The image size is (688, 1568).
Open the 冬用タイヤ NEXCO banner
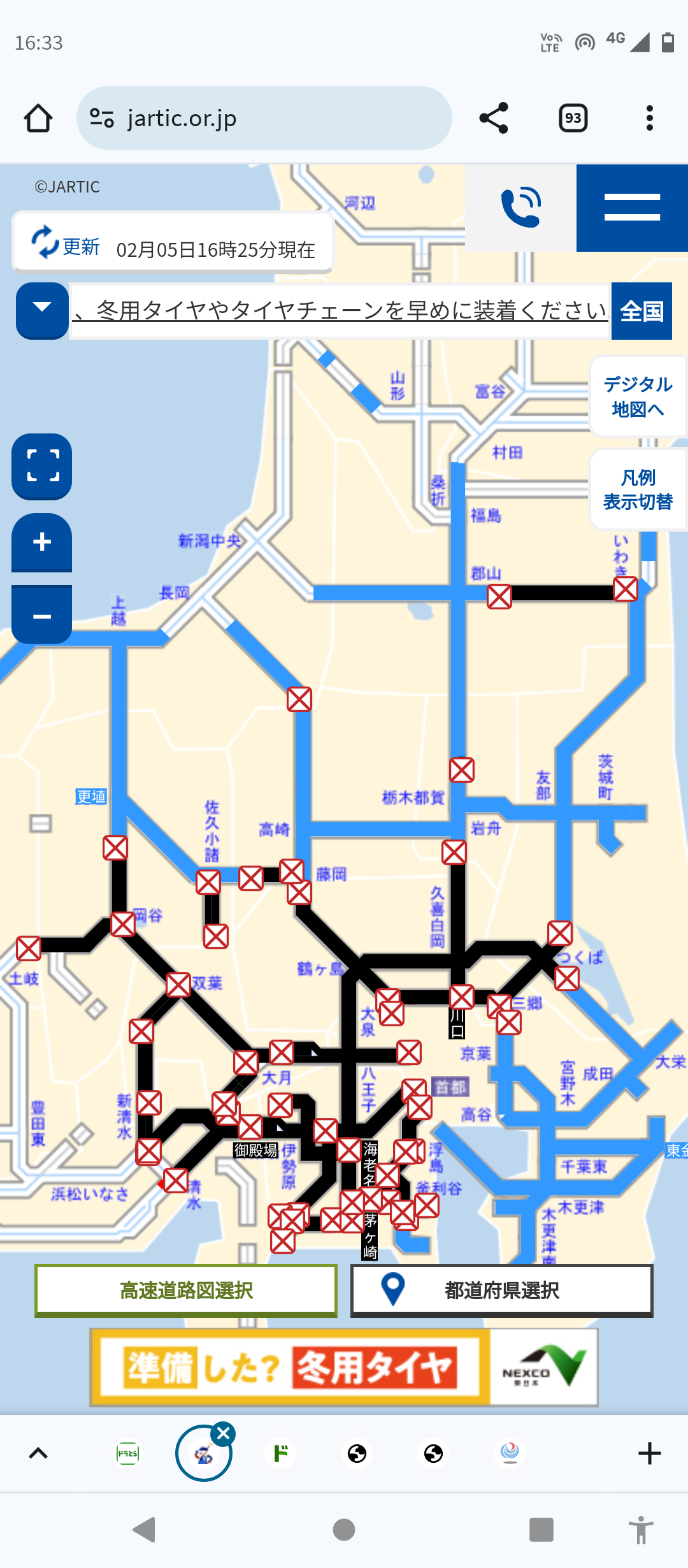[x=344, y=1367]
